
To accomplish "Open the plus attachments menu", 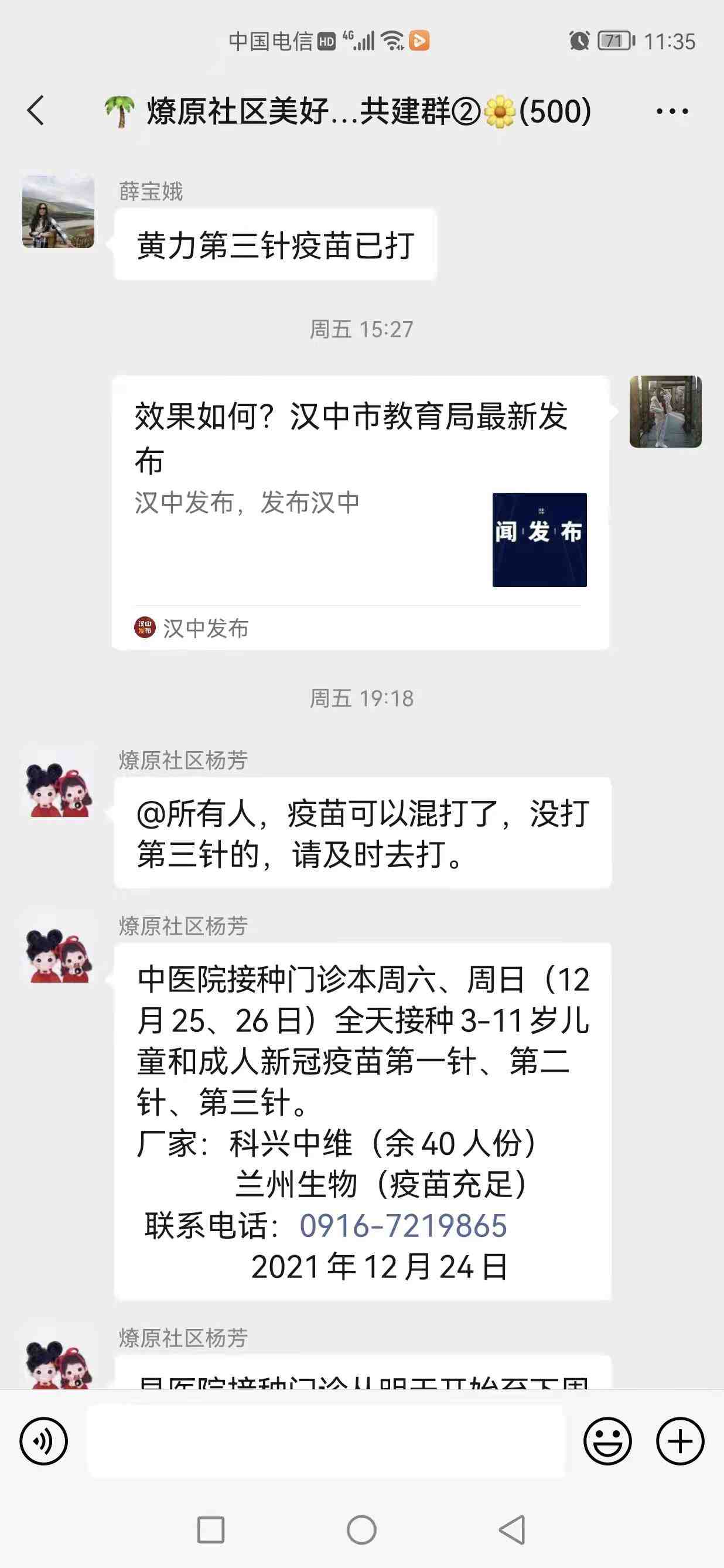I will click(x=679, y=1441).
